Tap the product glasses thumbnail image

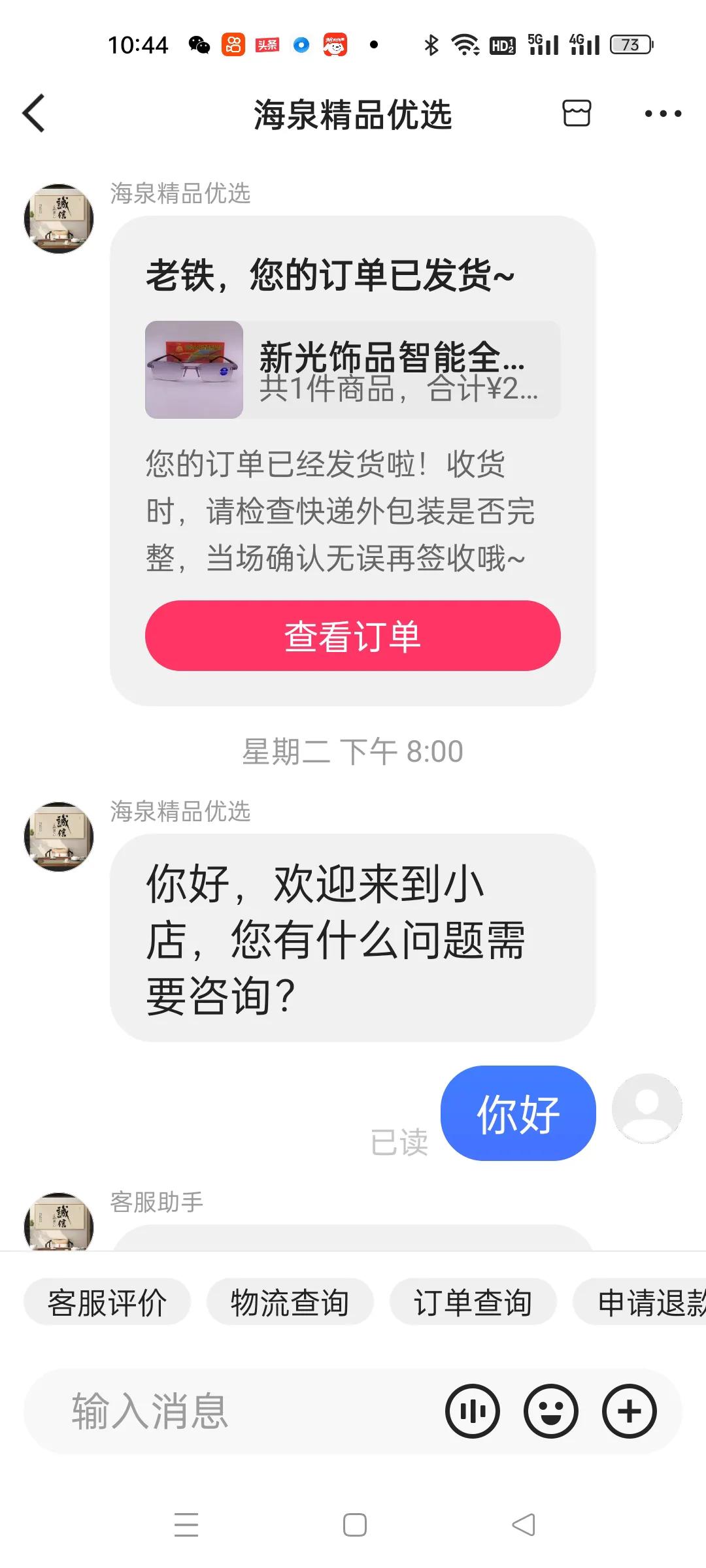193,369
